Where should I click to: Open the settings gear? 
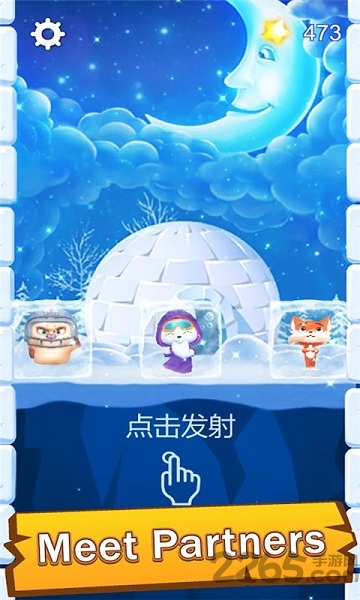click(48, 34)
